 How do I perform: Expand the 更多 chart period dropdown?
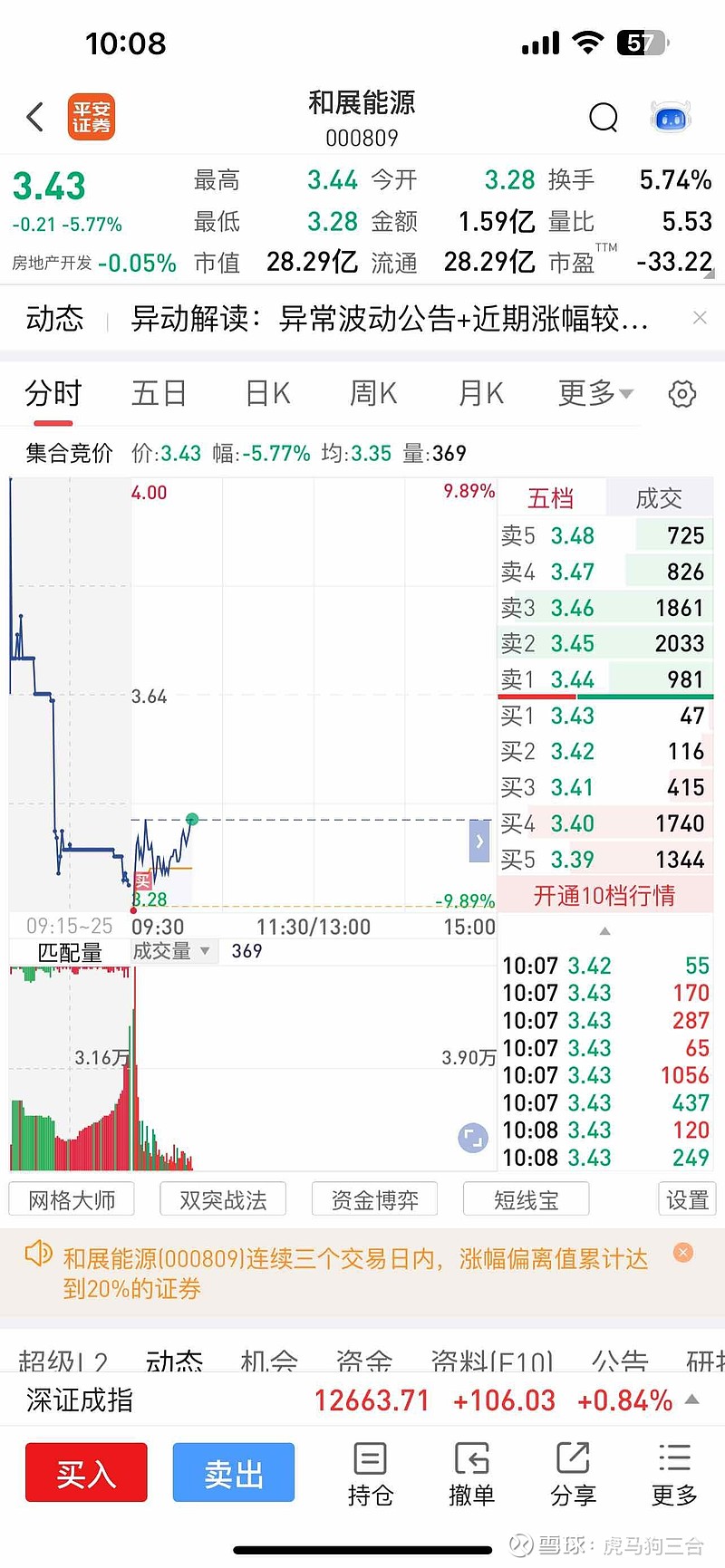[595, 394]
